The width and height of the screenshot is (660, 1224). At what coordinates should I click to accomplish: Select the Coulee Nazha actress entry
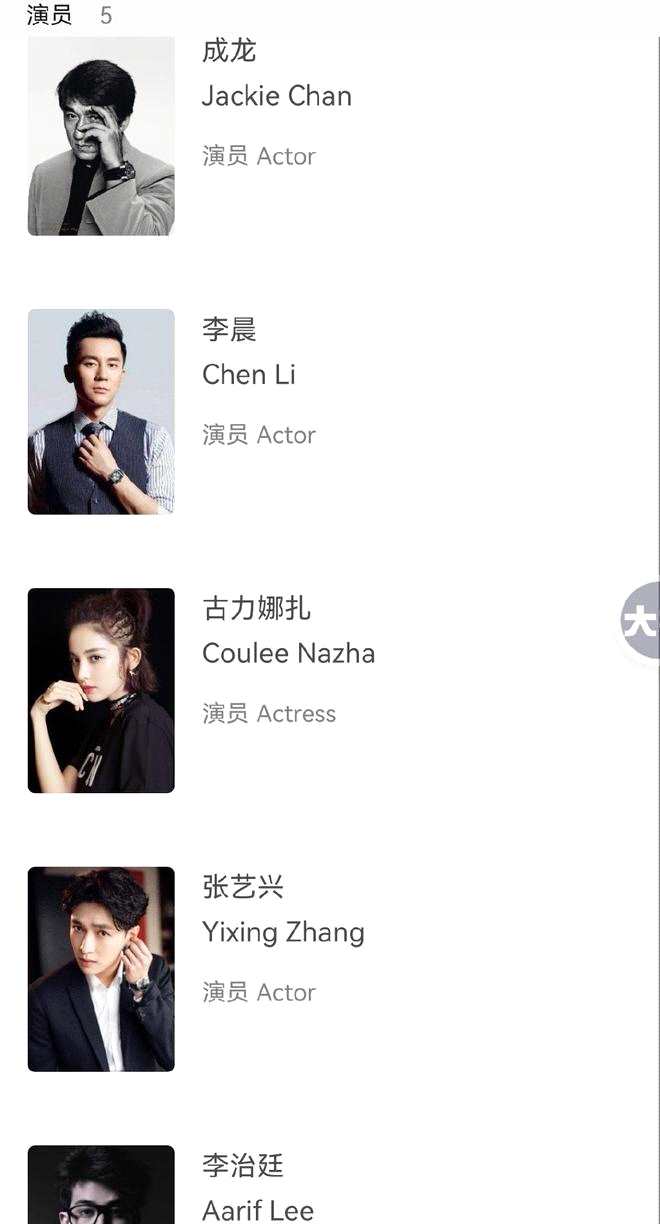pyautogui.click(x=288, y=654)
